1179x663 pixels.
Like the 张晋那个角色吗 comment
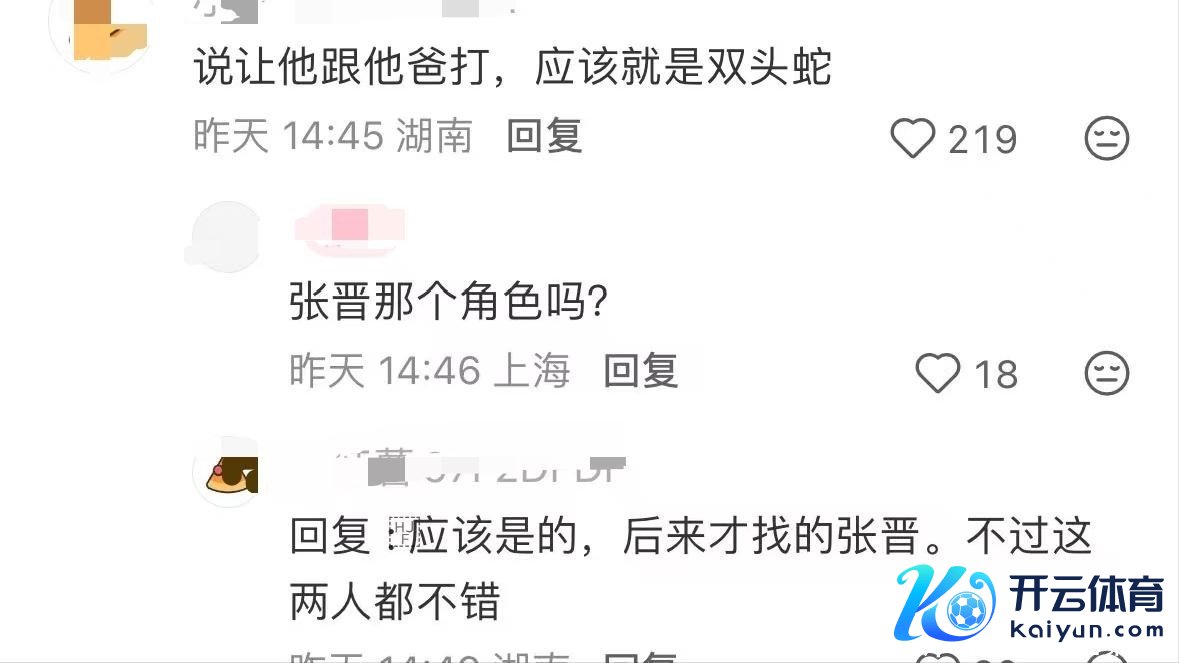click(x=938, y=373)
